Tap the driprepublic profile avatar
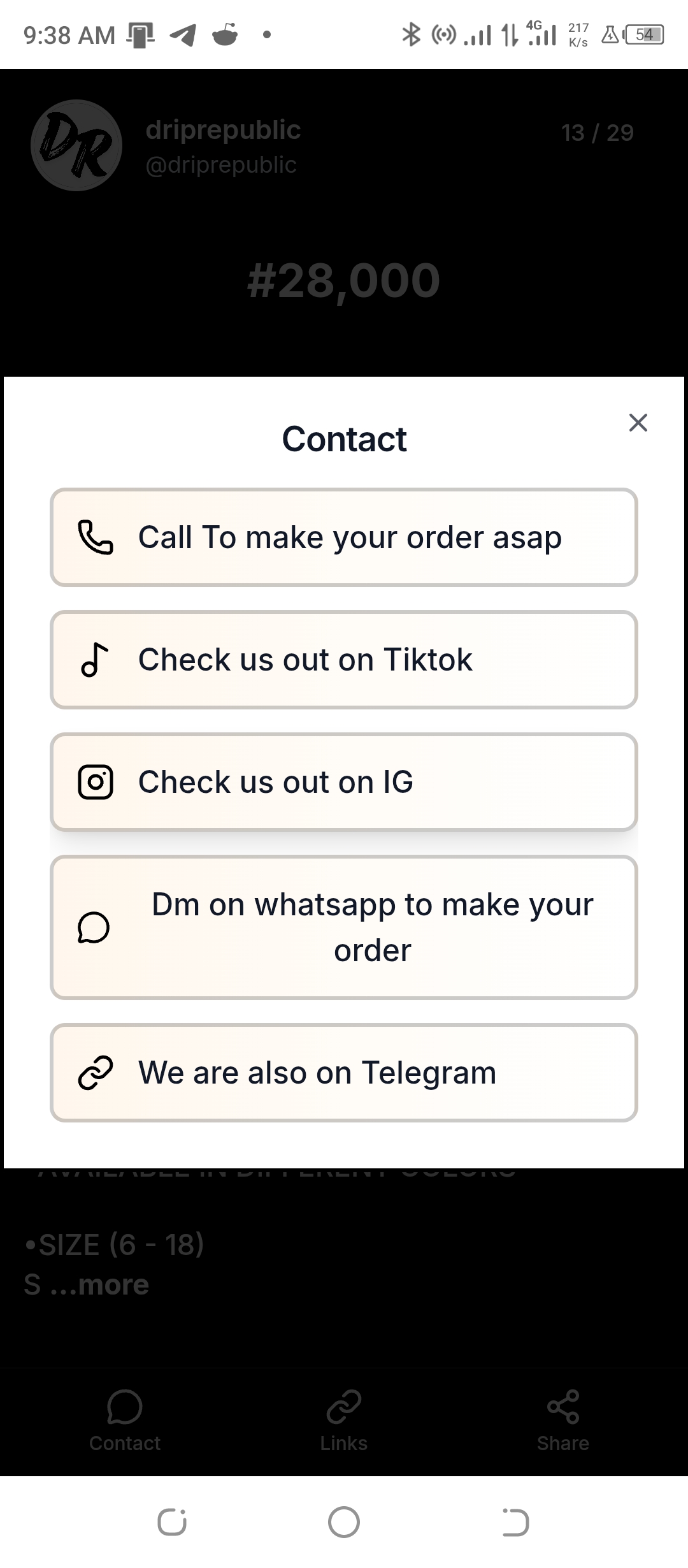 pos(75,145)
